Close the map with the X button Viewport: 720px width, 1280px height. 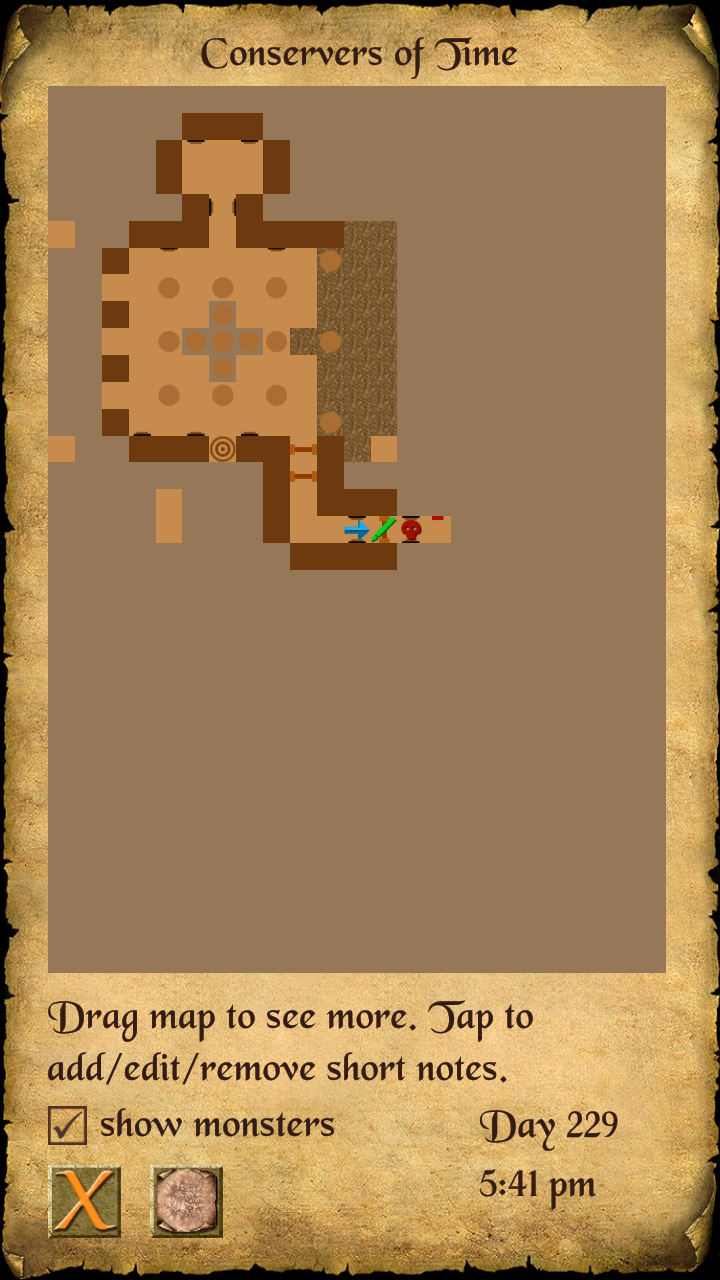point(85,1201)
